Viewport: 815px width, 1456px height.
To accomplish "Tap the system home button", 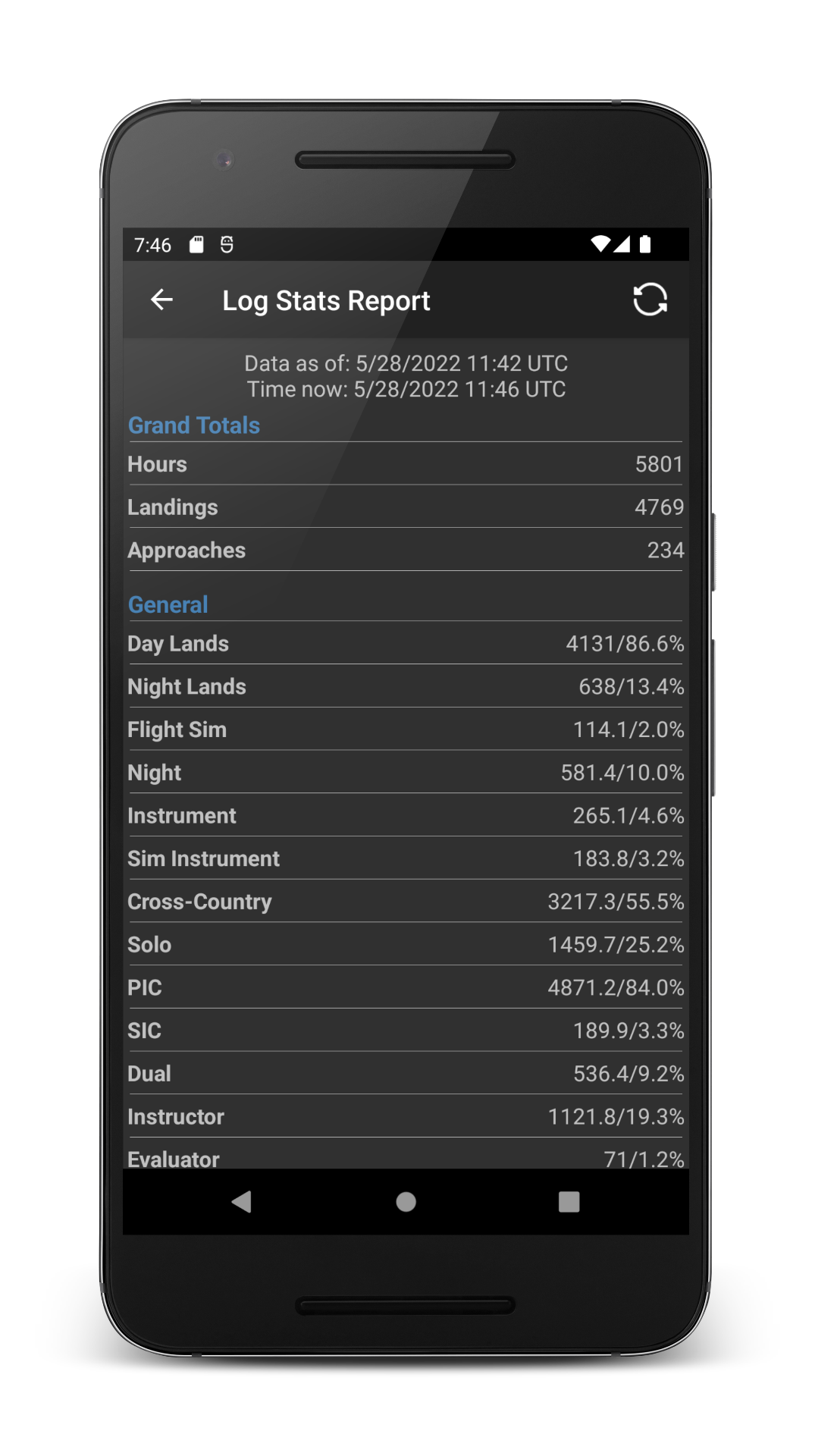I will pos(406,1202).
